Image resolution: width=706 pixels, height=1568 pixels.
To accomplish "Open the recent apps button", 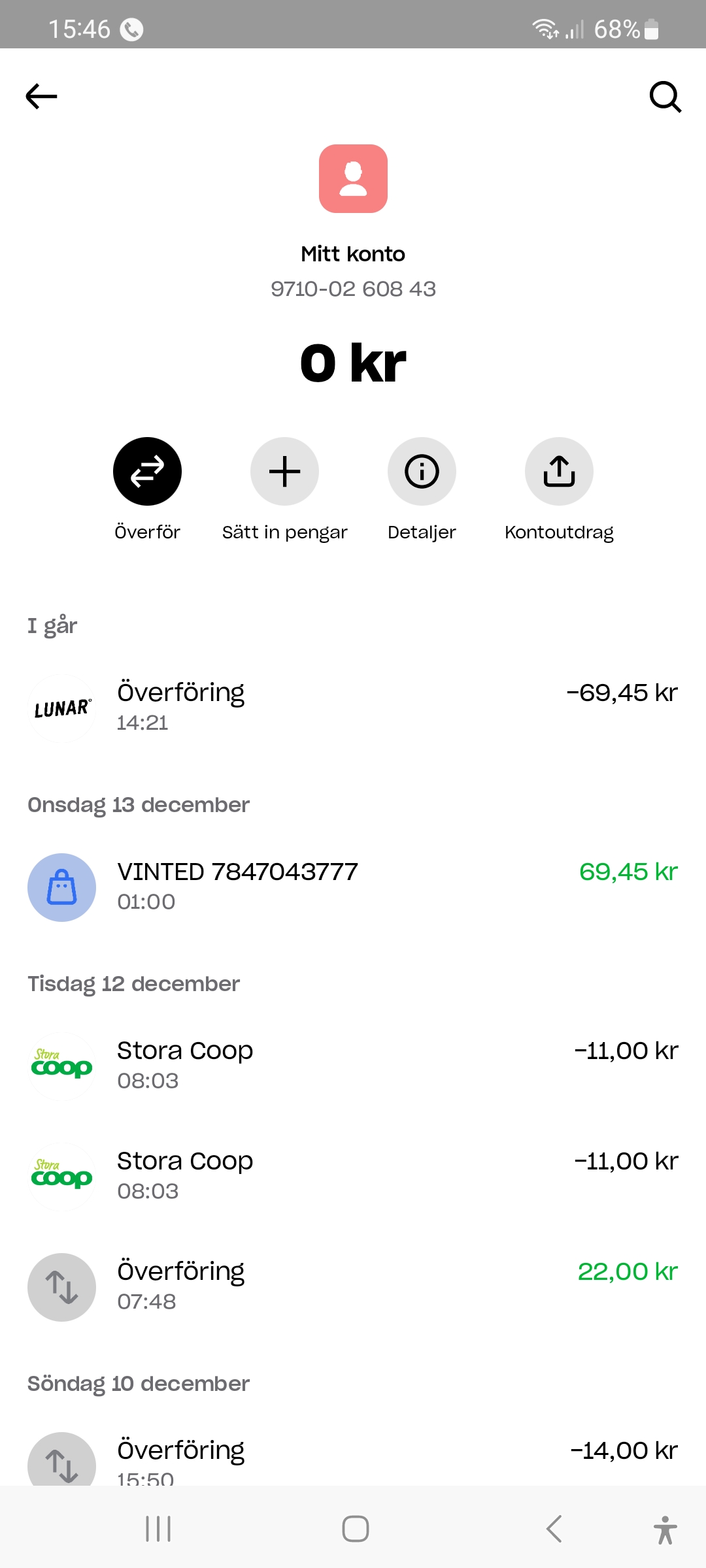I will (158, 1529).
